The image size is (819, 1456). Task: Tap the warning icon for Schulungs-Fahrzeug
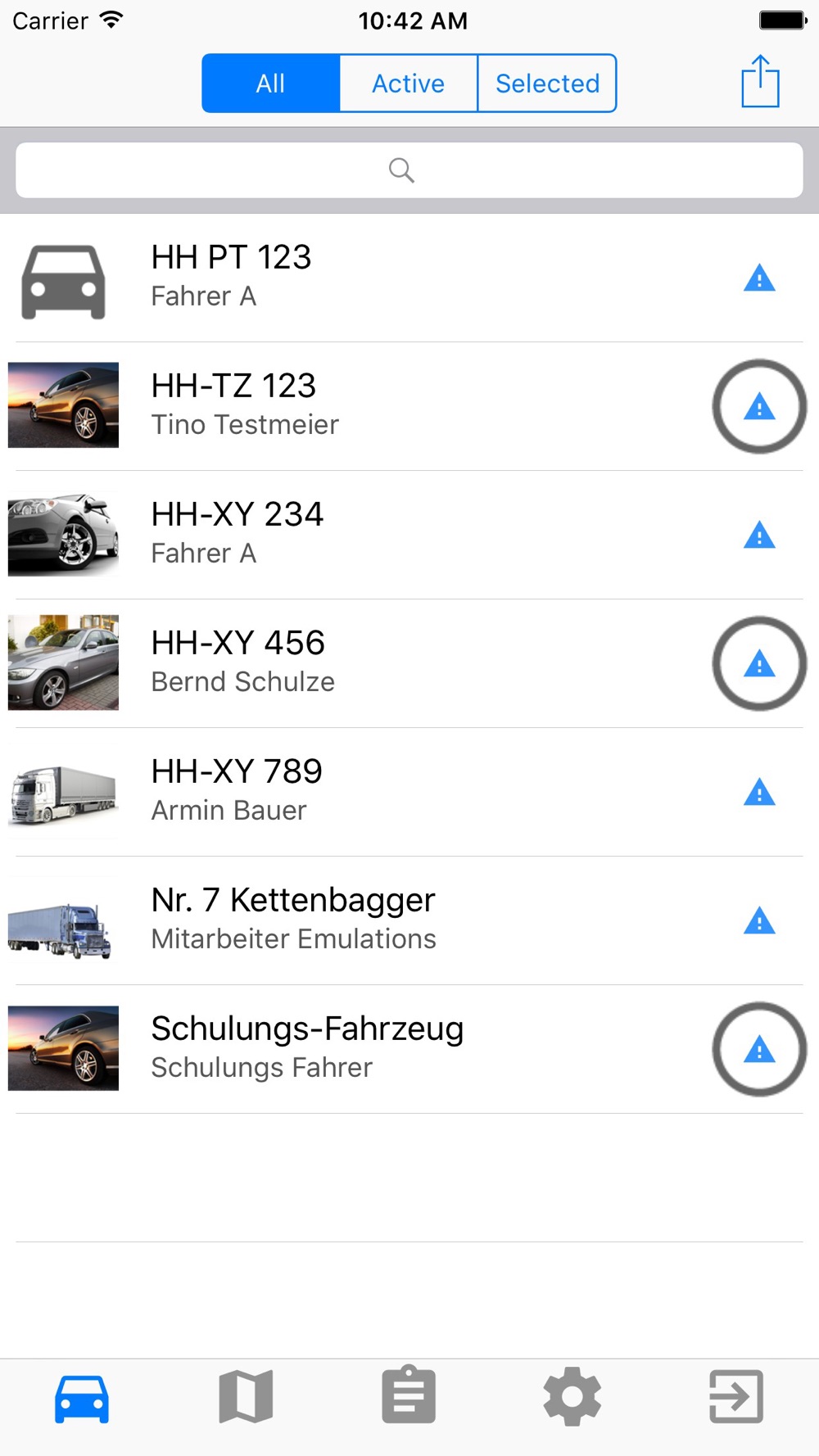pyautogui.click(x=759, y=1050)
